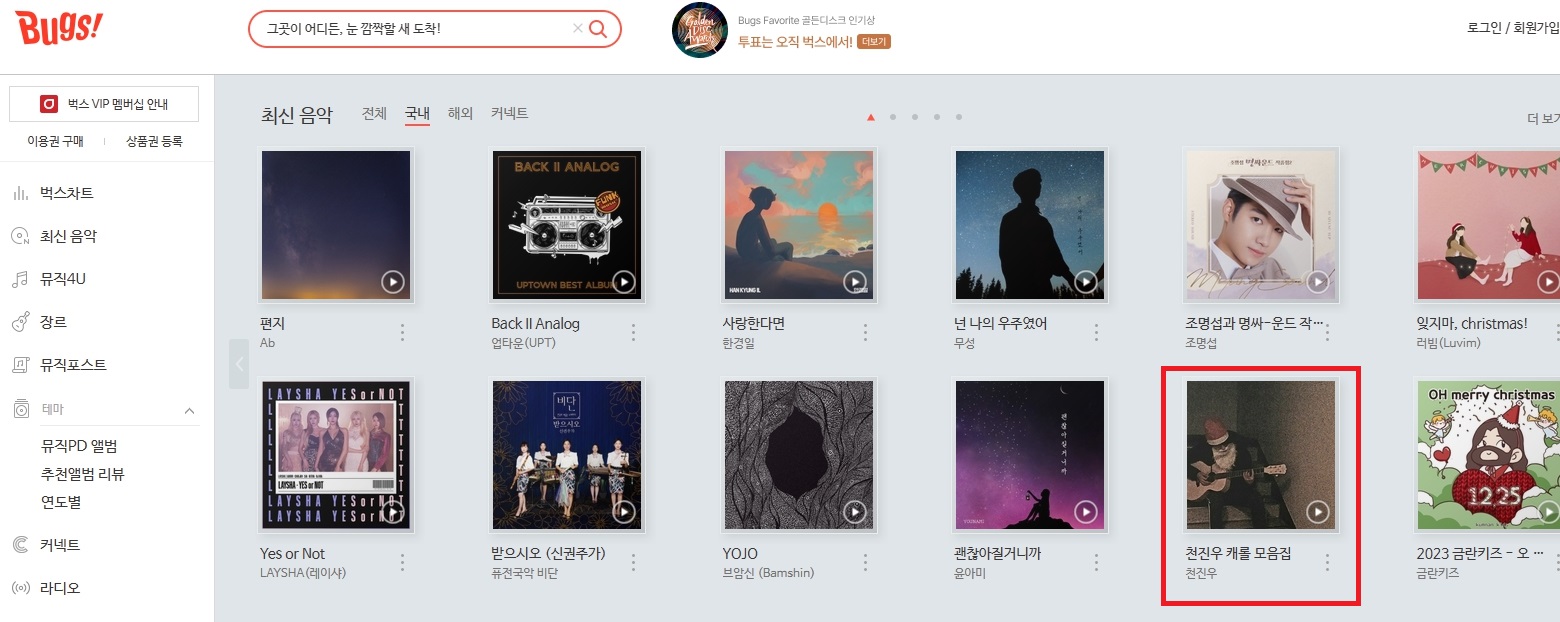Open 벅스 VIP 멤버십 안내 button
The height and width of the screenshot is (622, 1560).
tap(104, 104)
